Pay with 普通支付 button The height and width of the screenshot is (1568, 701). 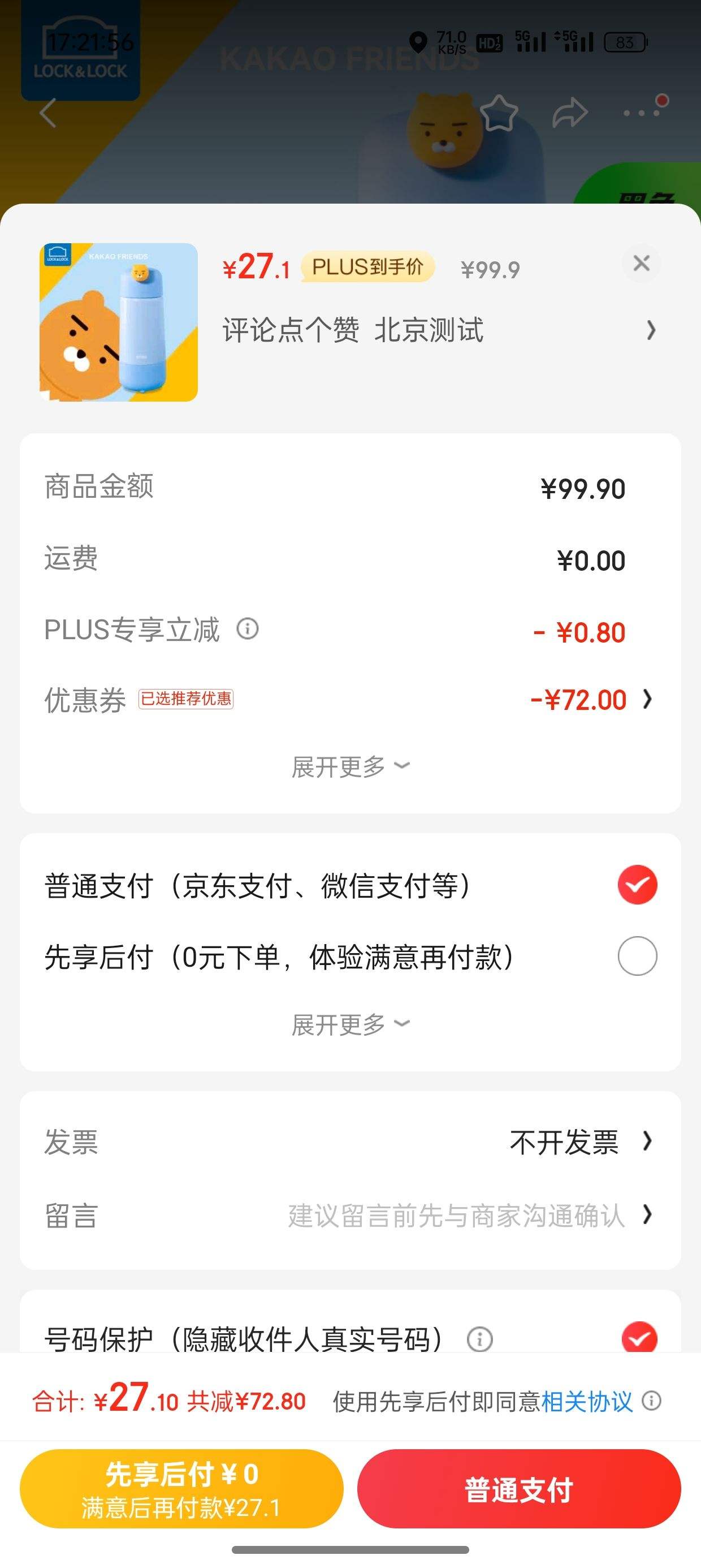click(518, 1489)
